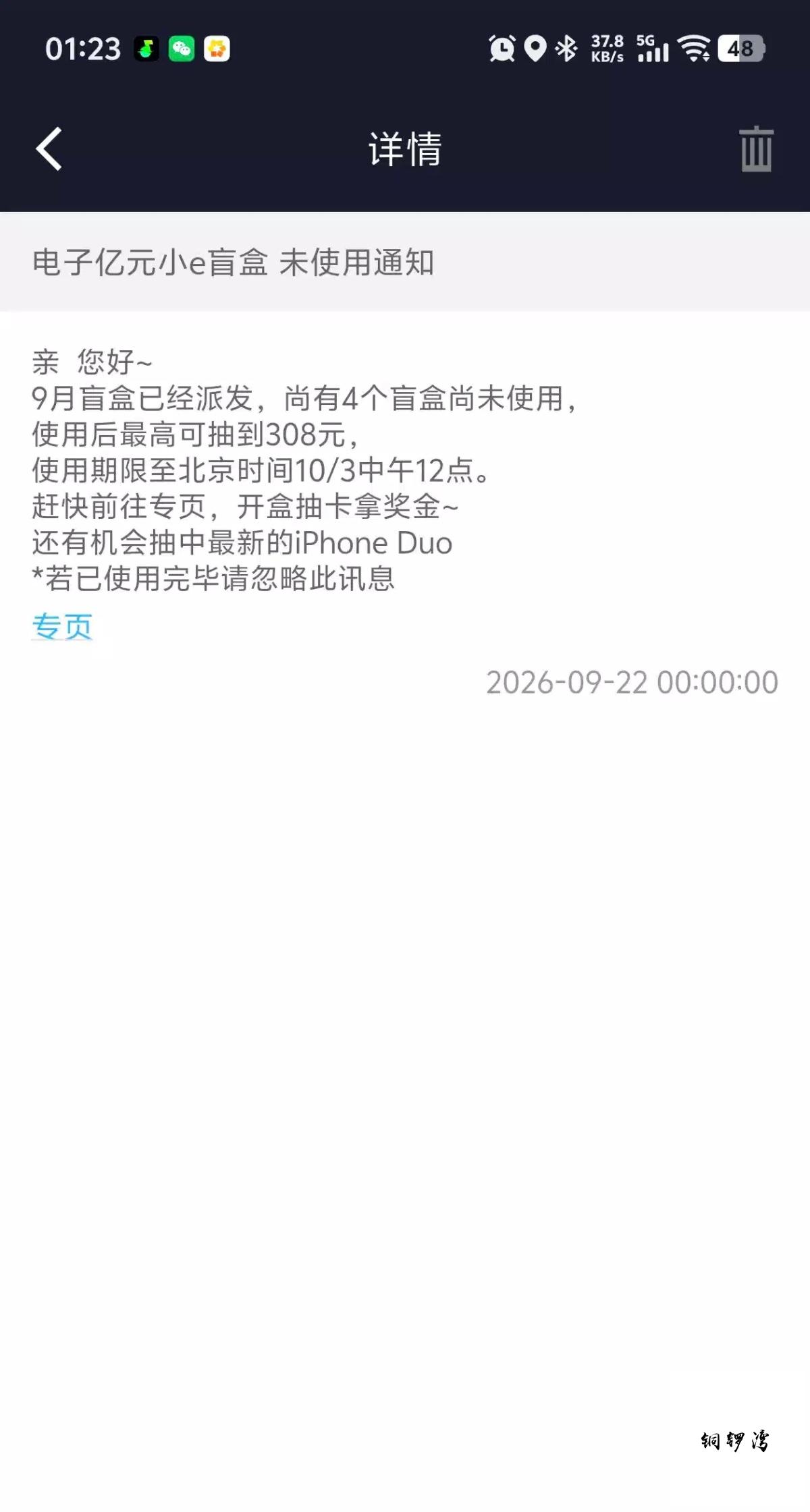
Task: Open the 专页 link
Action: (62, 626)
